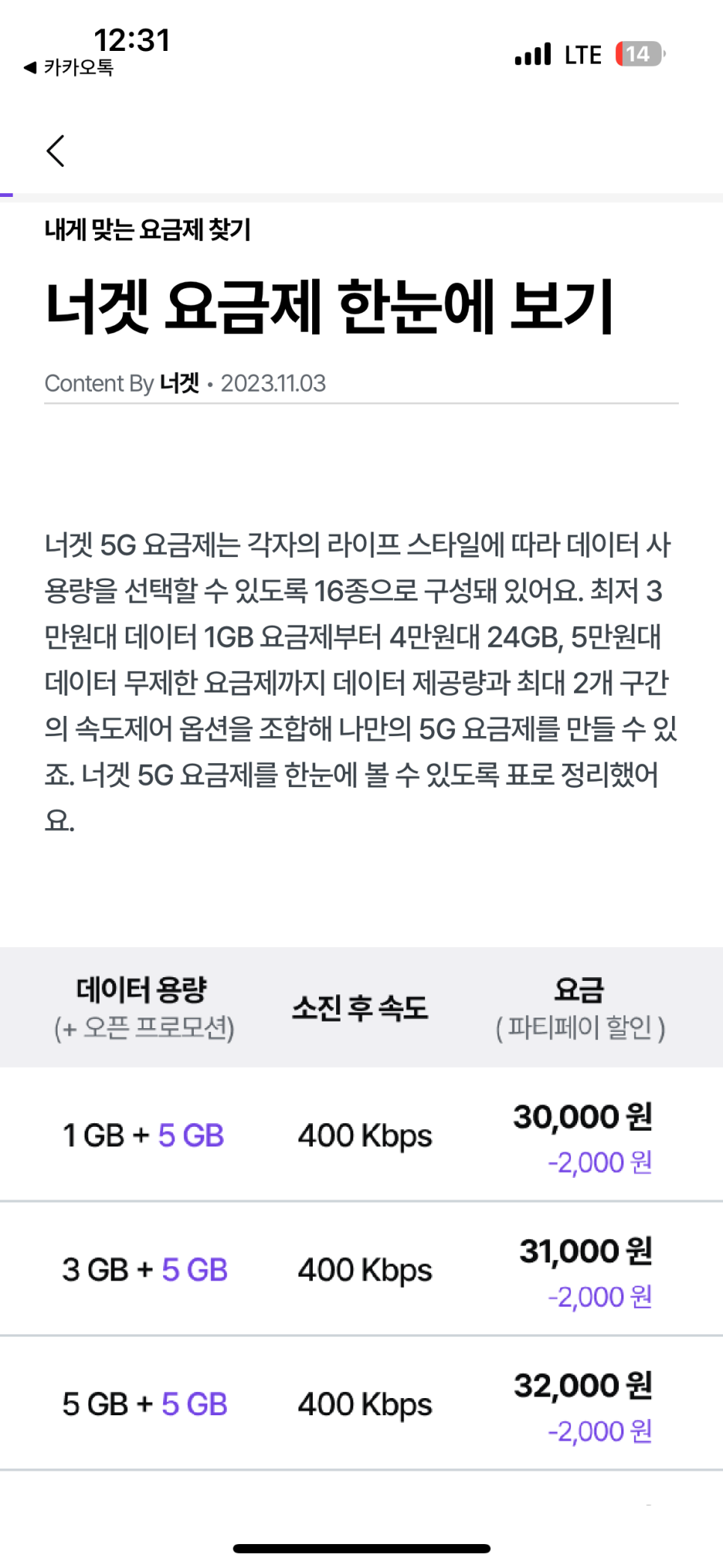Go back with the arrow icon
723x1568 pixels.
(x=55, y=151)
